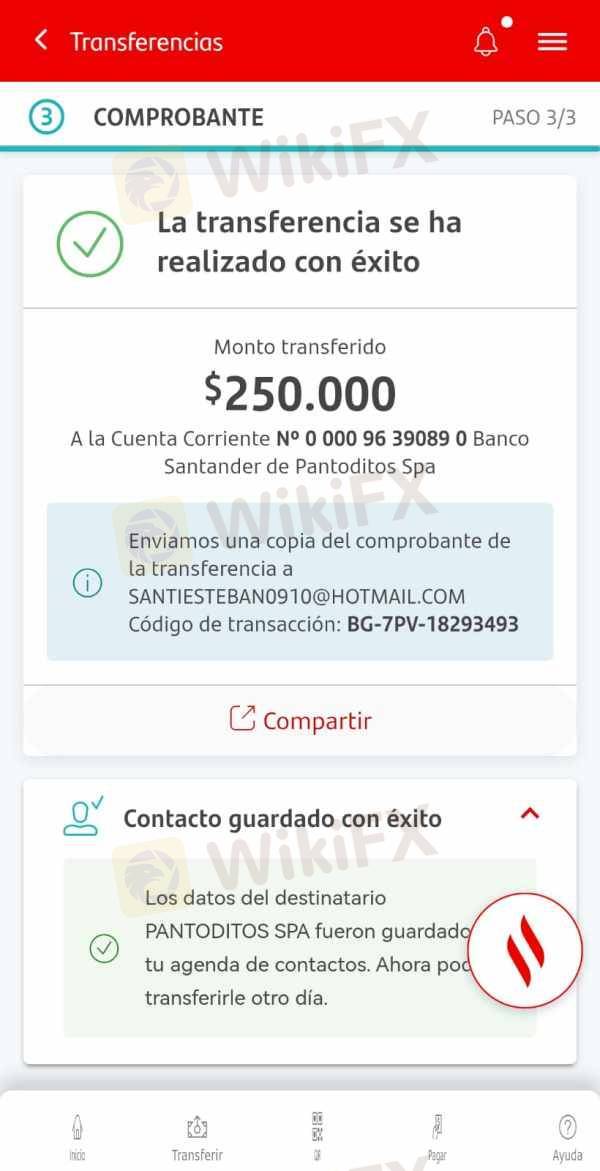Image resolution: width=600 pixels, height=1171 pixels.
Task: Open the Ayuda tab
Action: (x=567, y=1137)
